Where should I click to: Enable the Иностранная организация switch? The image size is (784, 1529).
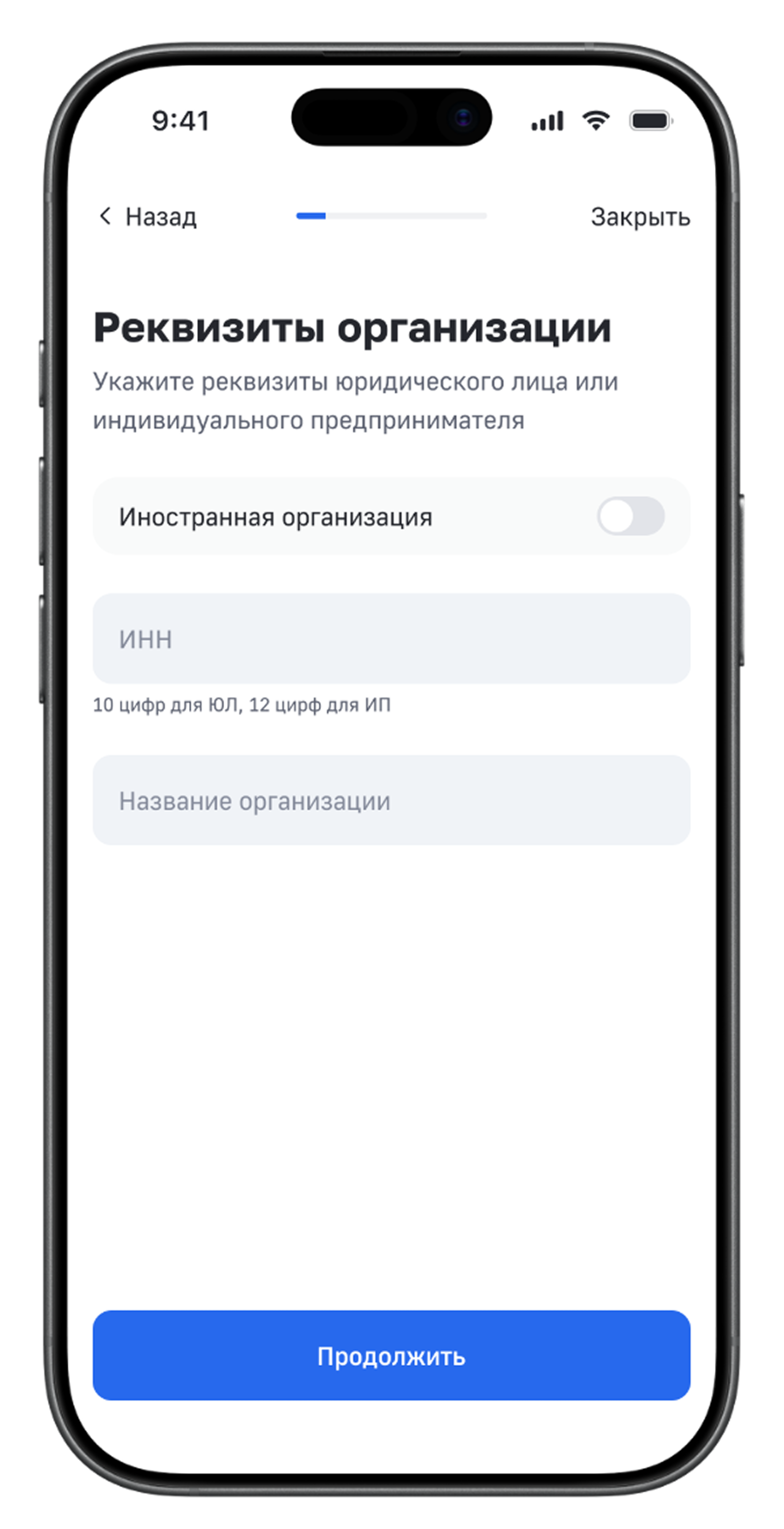[630, 516]
